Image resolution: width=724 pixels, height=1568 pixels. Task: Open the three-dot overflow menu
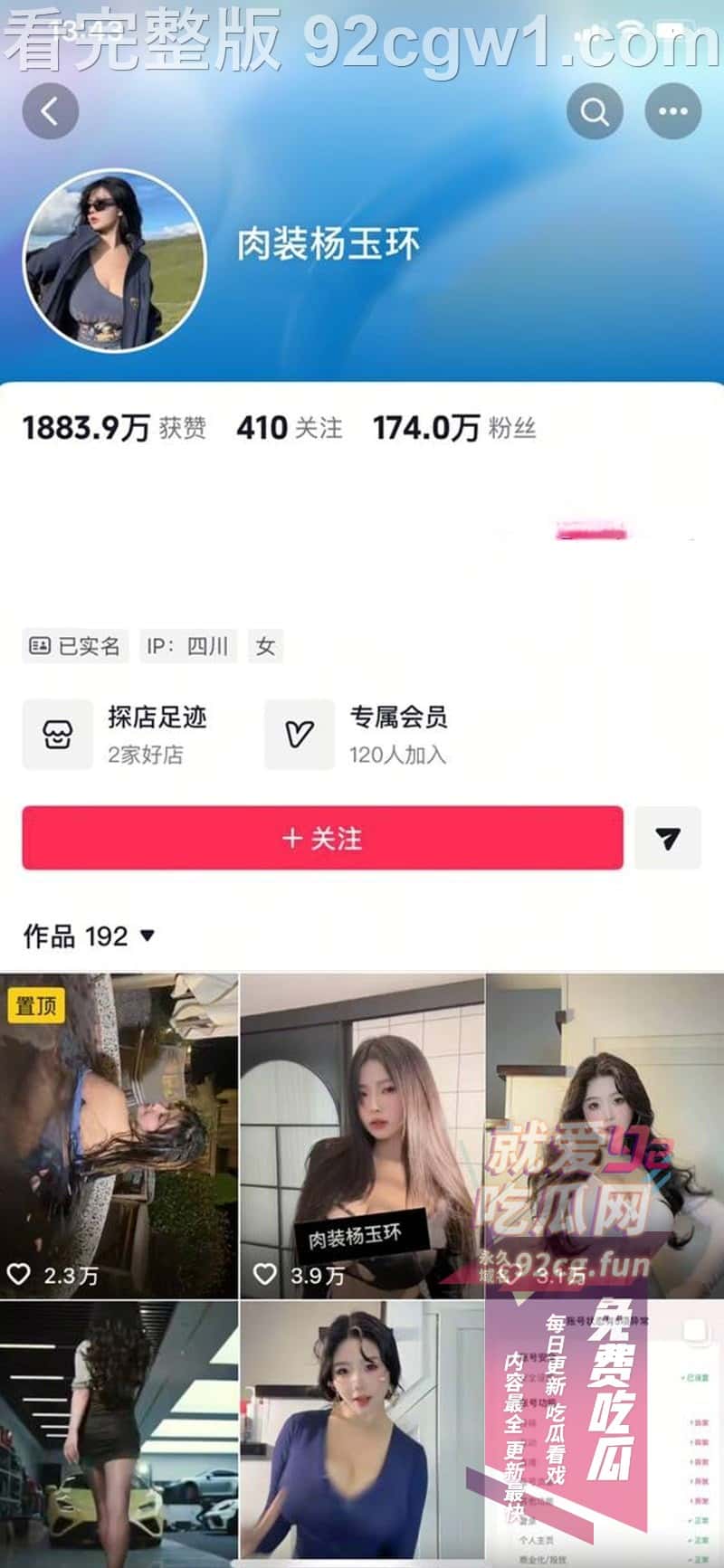point(672,111)
